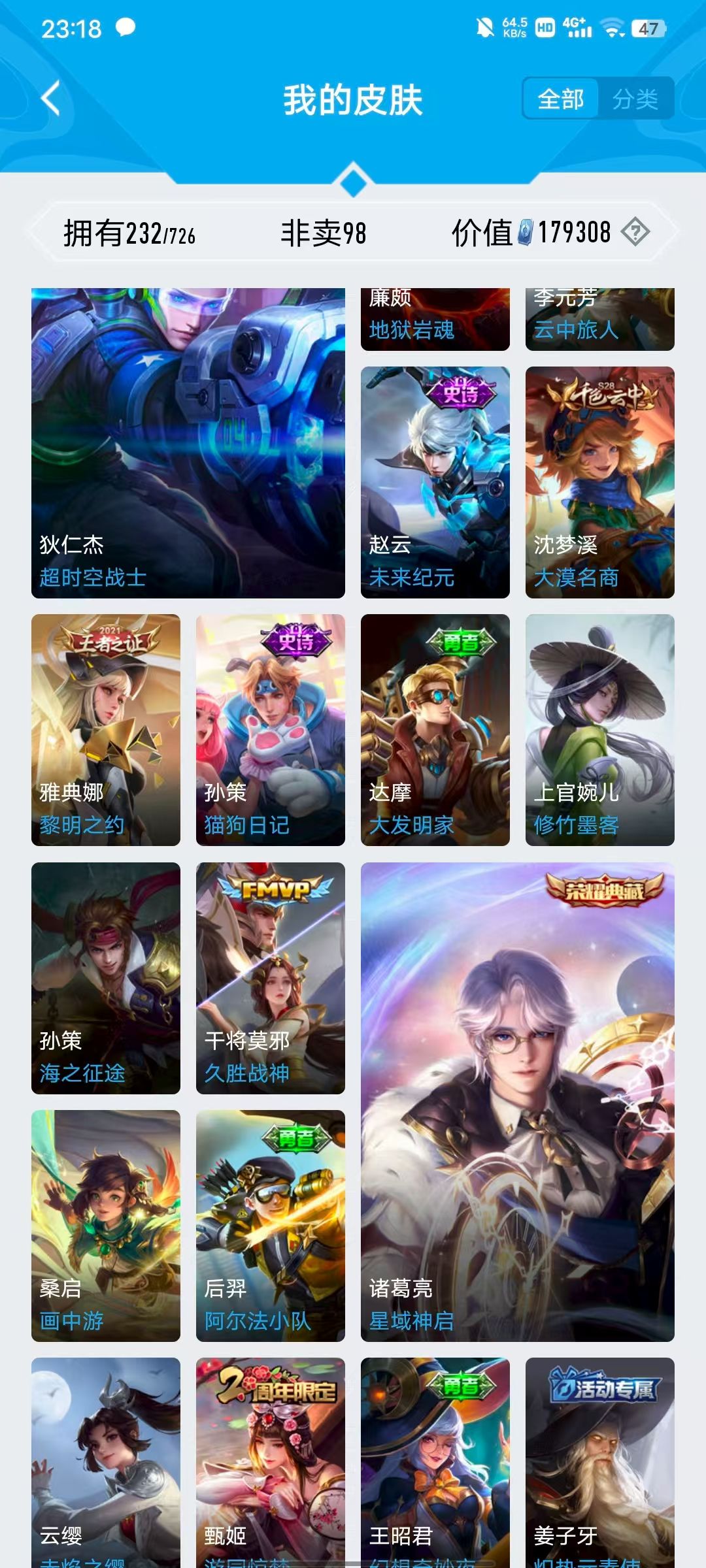Open 雅典娜 黎明之约 skin card
This screenshot has height=1568, width=706.
[x=106, y=730]
